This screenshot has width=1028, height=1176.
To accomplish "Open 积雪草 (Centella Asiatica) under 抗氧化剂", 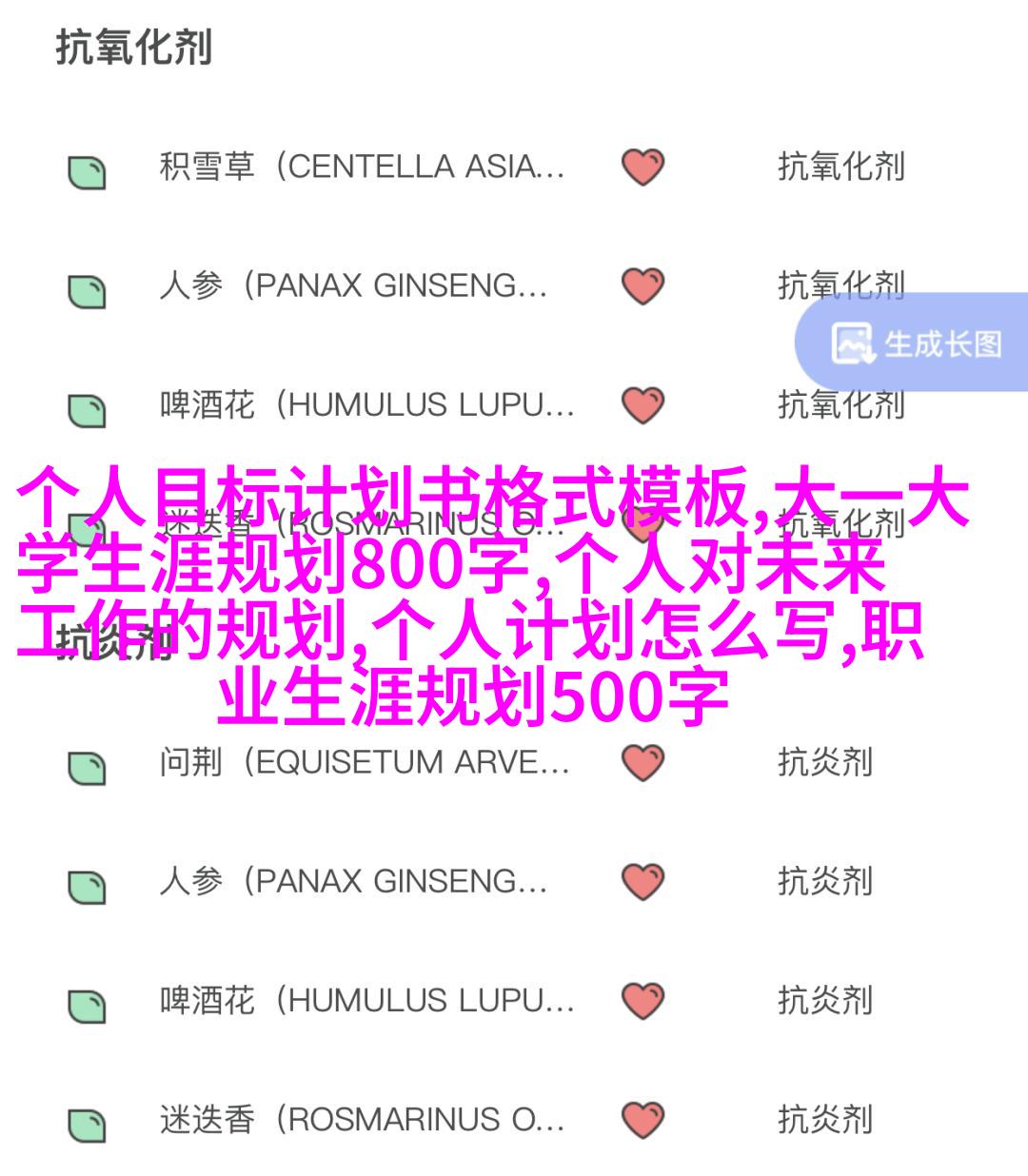I will (362, 167).
